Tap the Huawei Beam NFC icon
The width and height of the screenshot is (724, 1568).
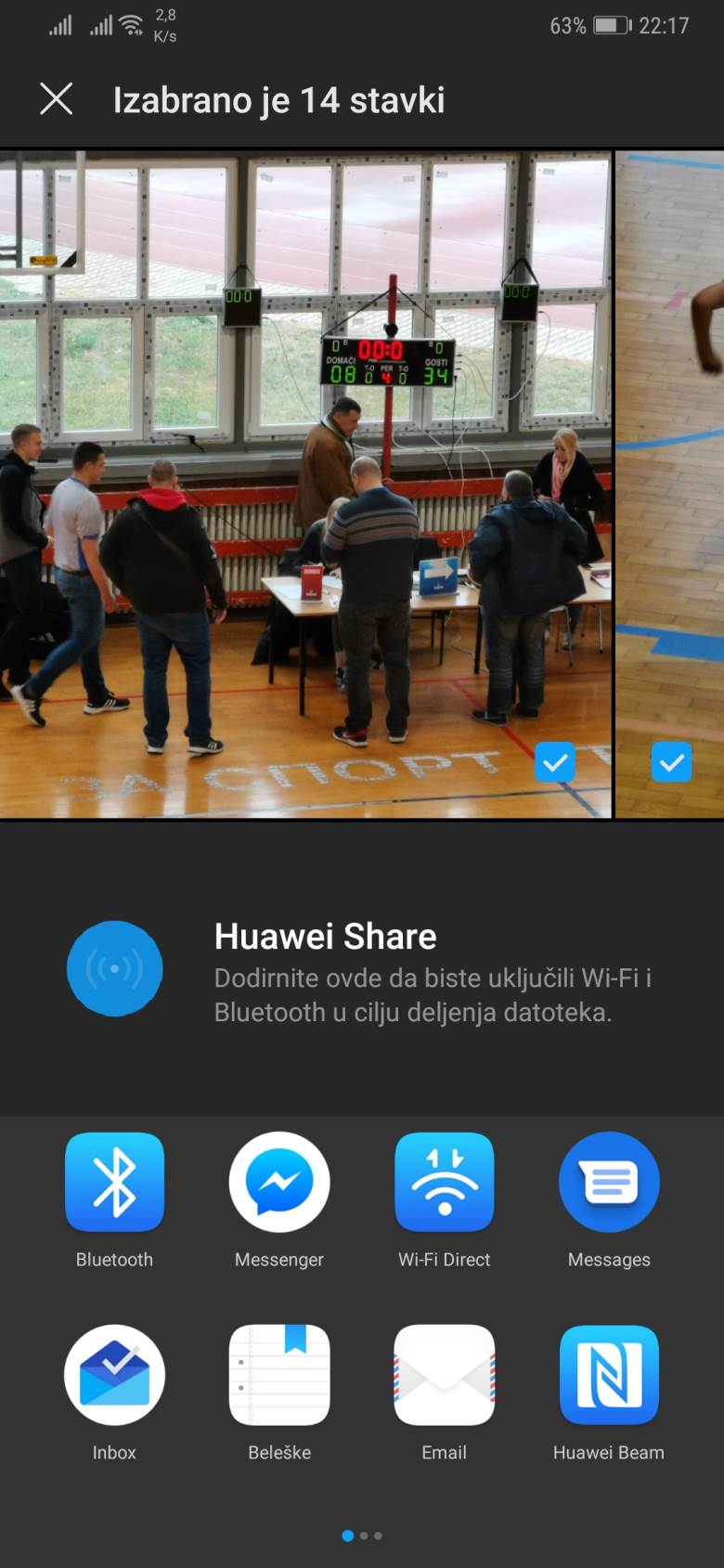coord(609,1374)
